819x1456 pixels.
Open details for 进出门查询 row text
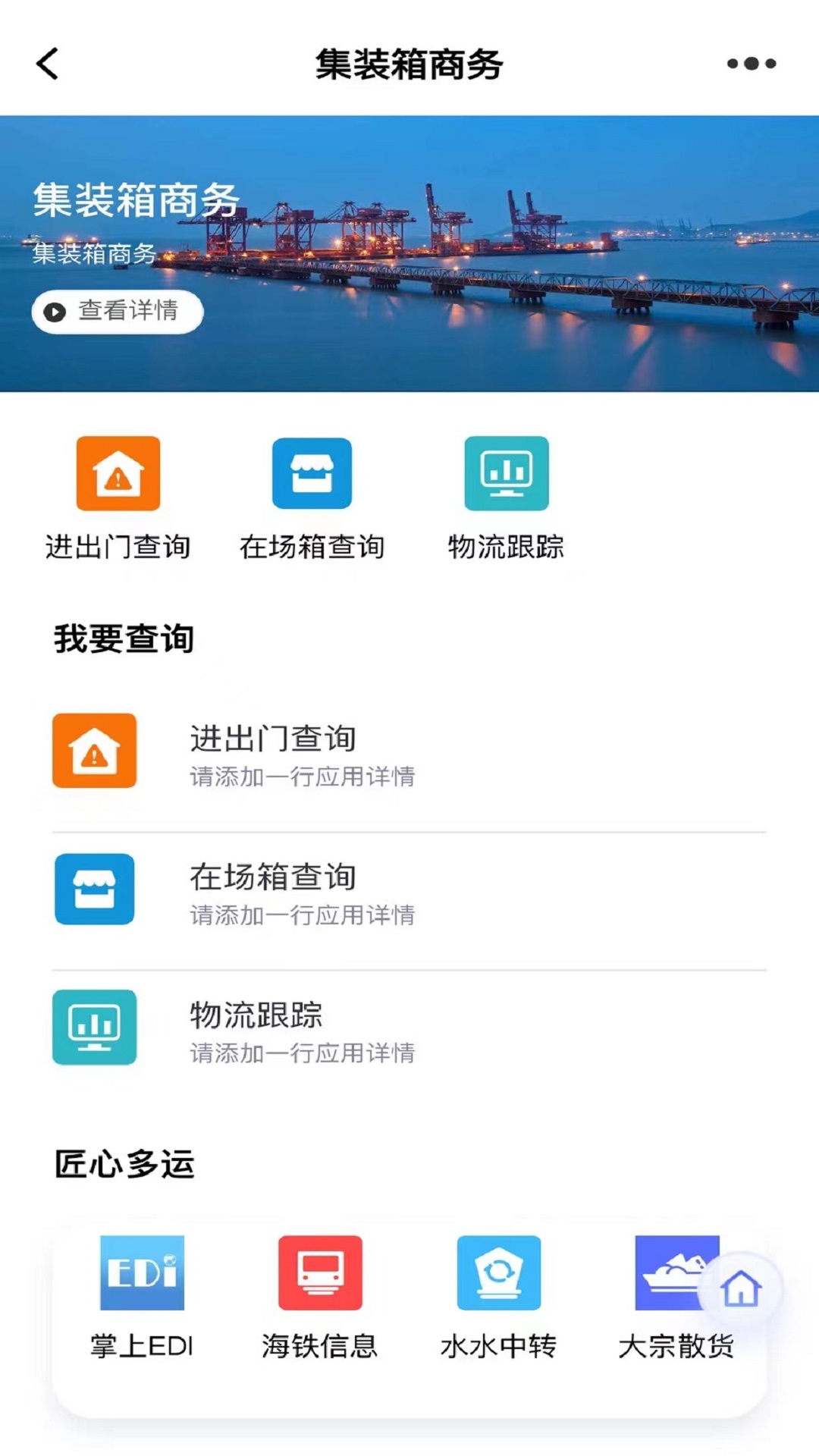pos(273,739)
